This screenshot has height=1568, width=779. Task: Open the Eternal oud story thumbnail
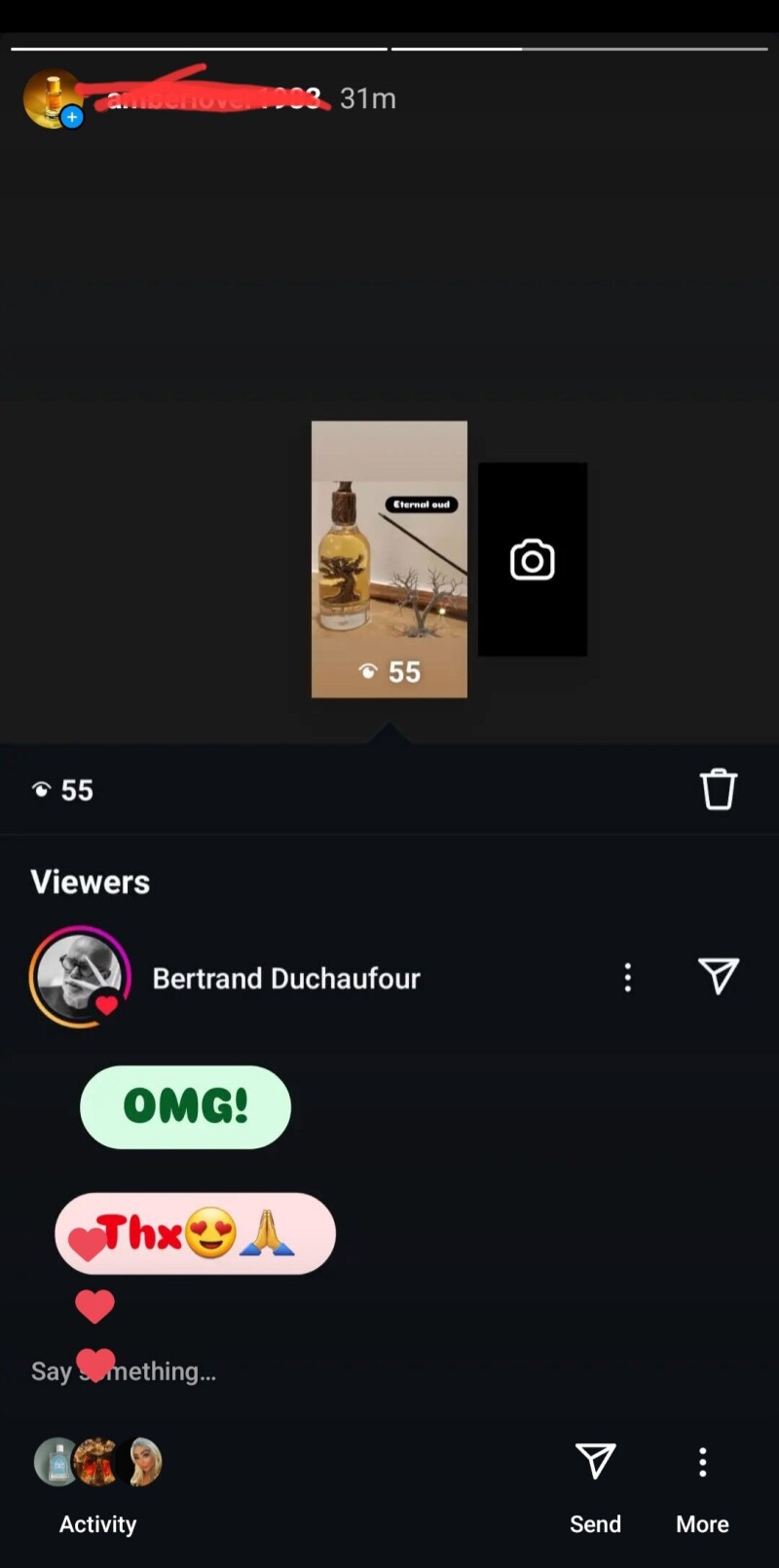pos(389,559)
